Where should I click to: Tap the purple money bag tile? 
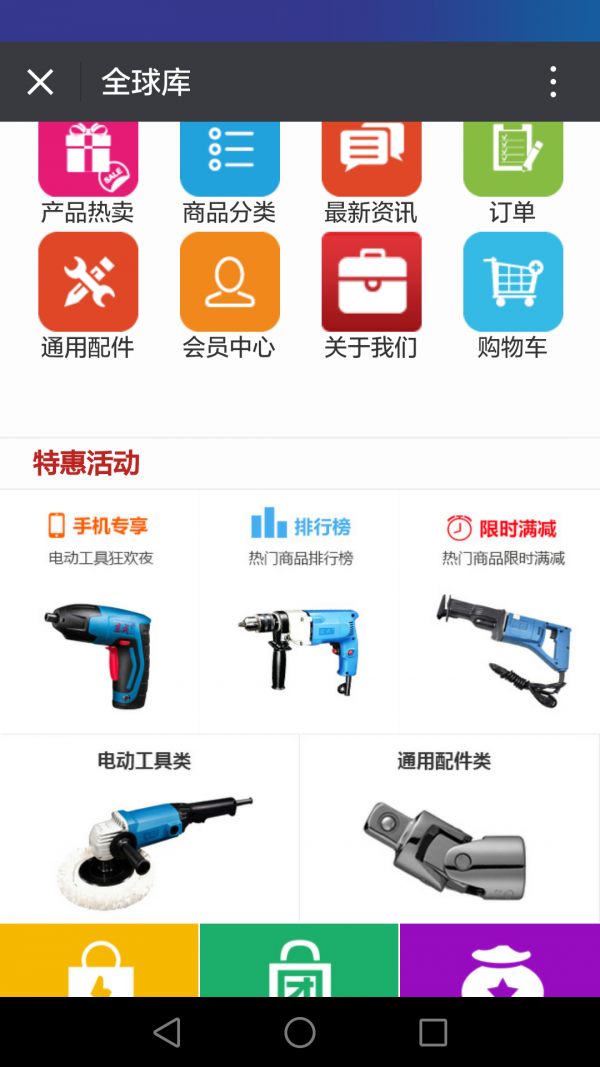coord(500,960)
